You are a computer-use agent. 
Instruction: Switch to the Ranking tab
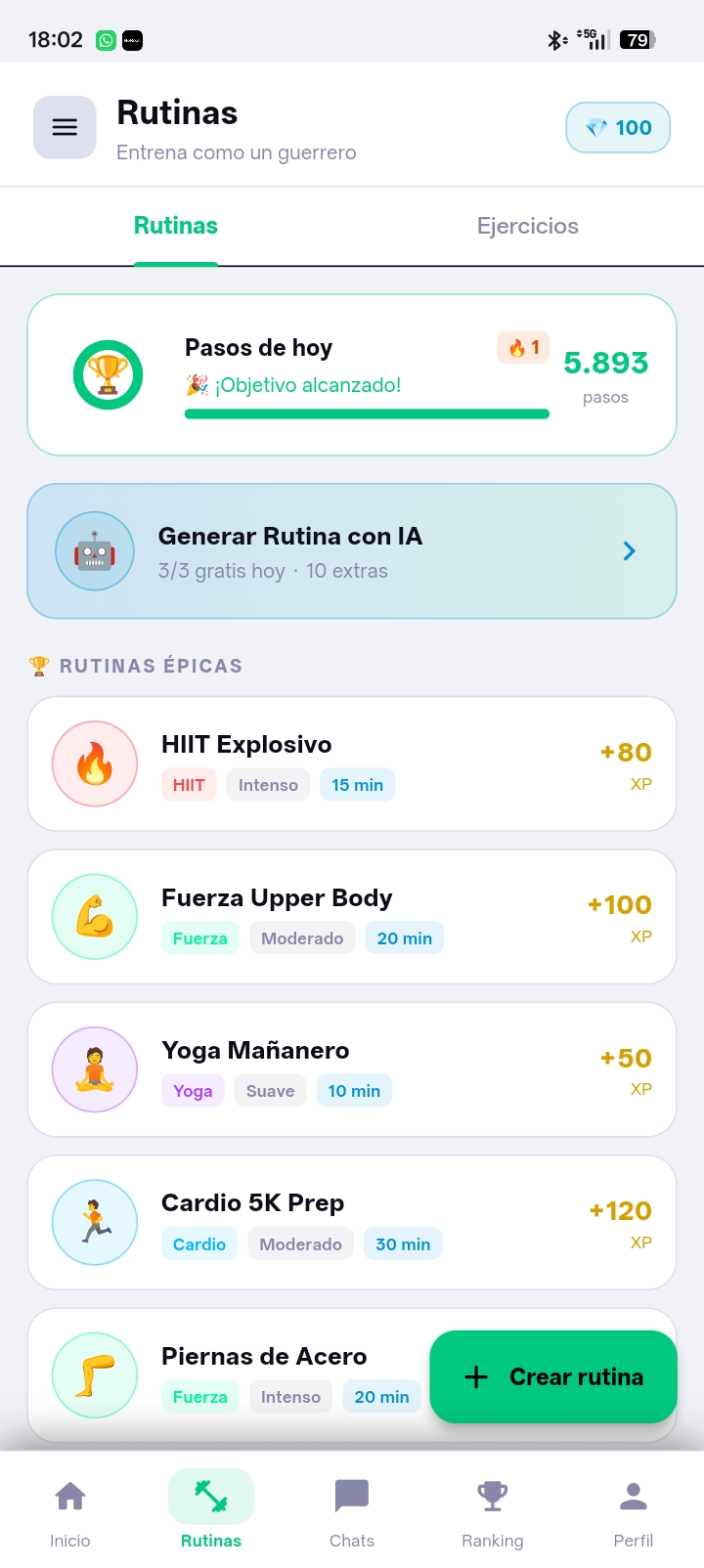(x=493, y=1511)
